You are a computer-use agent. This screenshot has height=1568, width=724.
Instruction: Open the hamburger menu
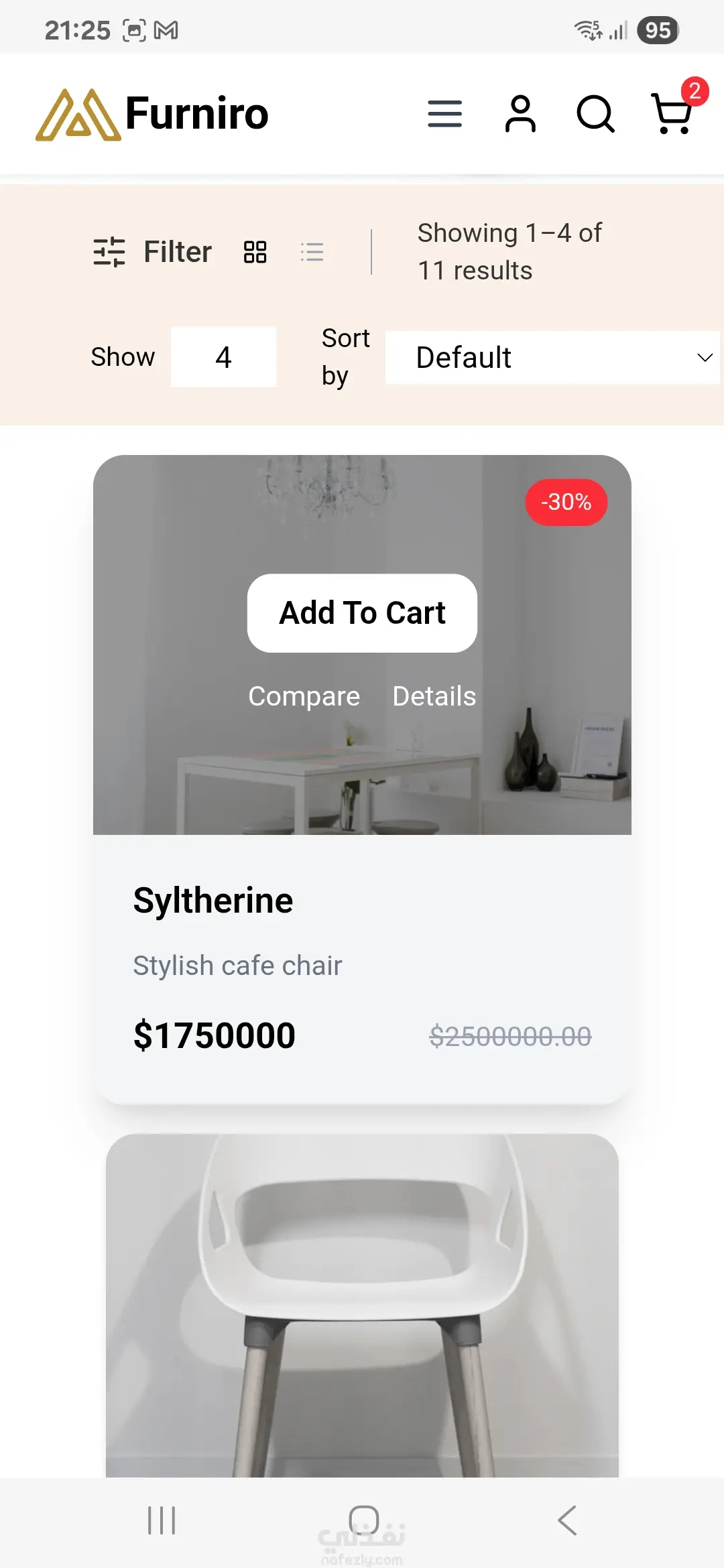(444, 114)
